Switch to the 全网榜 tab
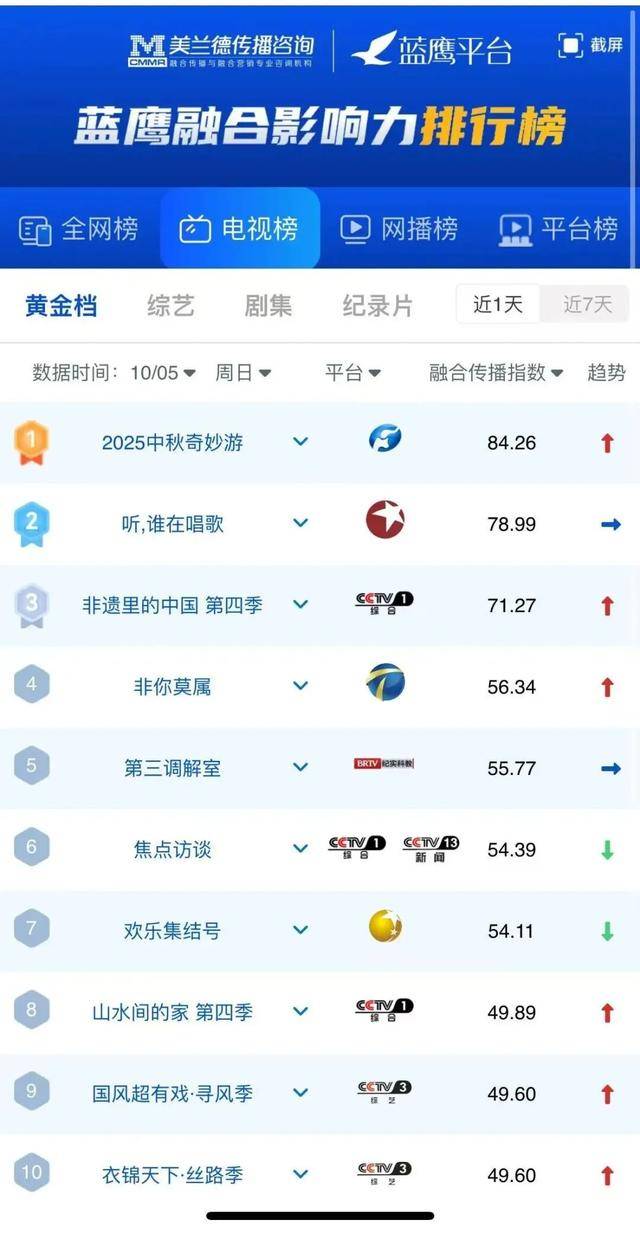 click(79, 229)
